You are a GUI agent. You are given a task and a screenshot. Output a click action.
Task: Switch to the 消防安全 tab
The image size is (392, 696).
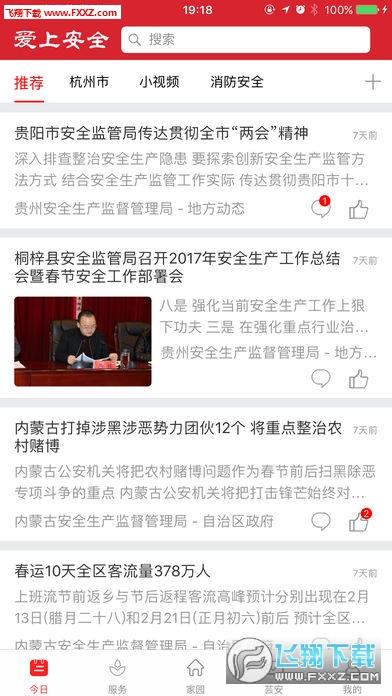(x=237, y=82)
